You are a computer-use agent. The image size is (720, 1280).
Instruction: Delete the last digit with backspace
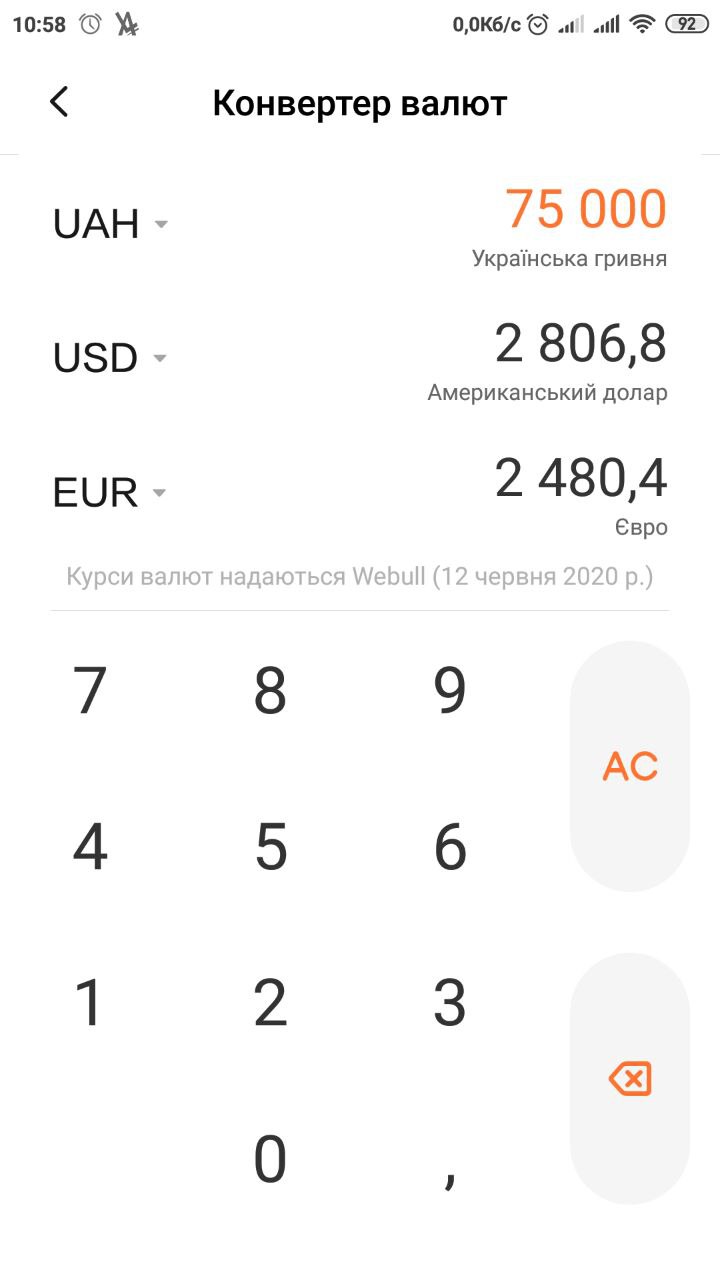pos(630,1078)
